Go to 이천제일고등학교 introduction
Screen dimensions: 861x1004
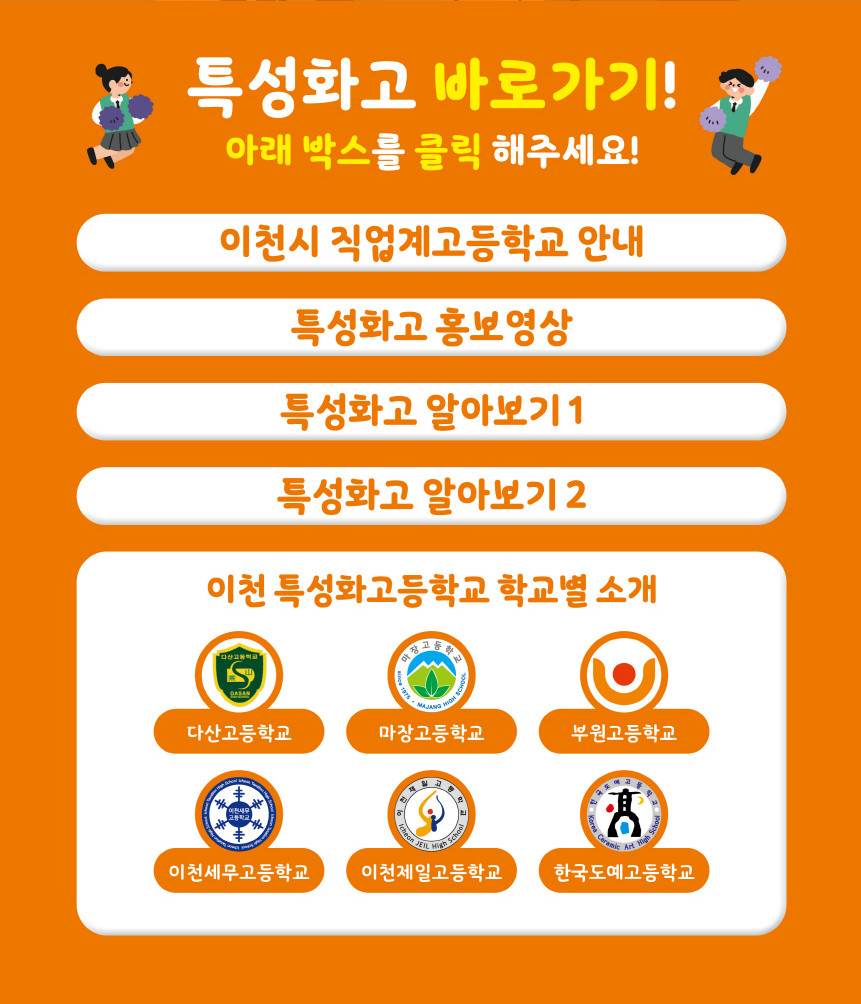tap(431, 871)
